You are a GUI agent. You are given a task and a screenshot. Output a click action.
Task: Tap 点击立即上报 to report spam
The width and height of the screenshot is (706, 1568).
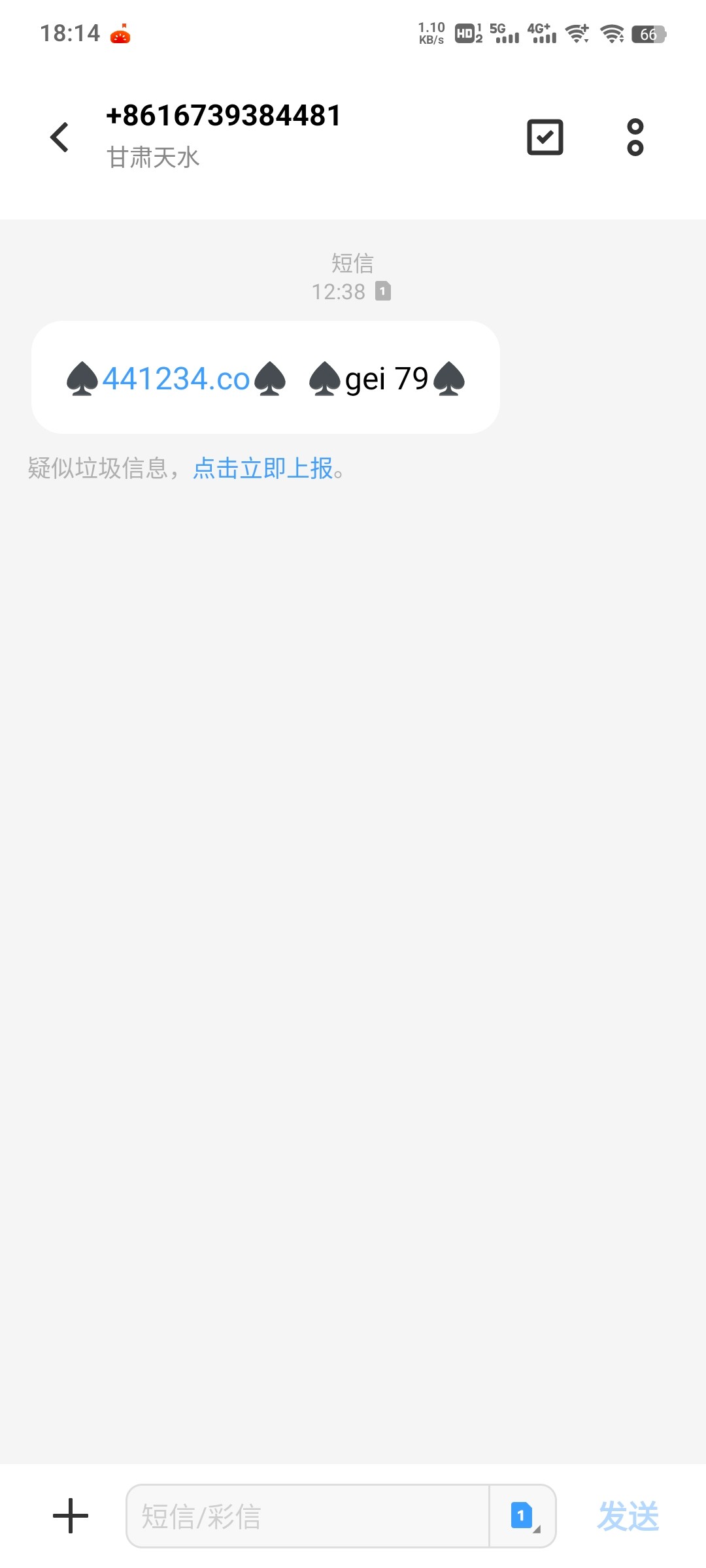263,468
